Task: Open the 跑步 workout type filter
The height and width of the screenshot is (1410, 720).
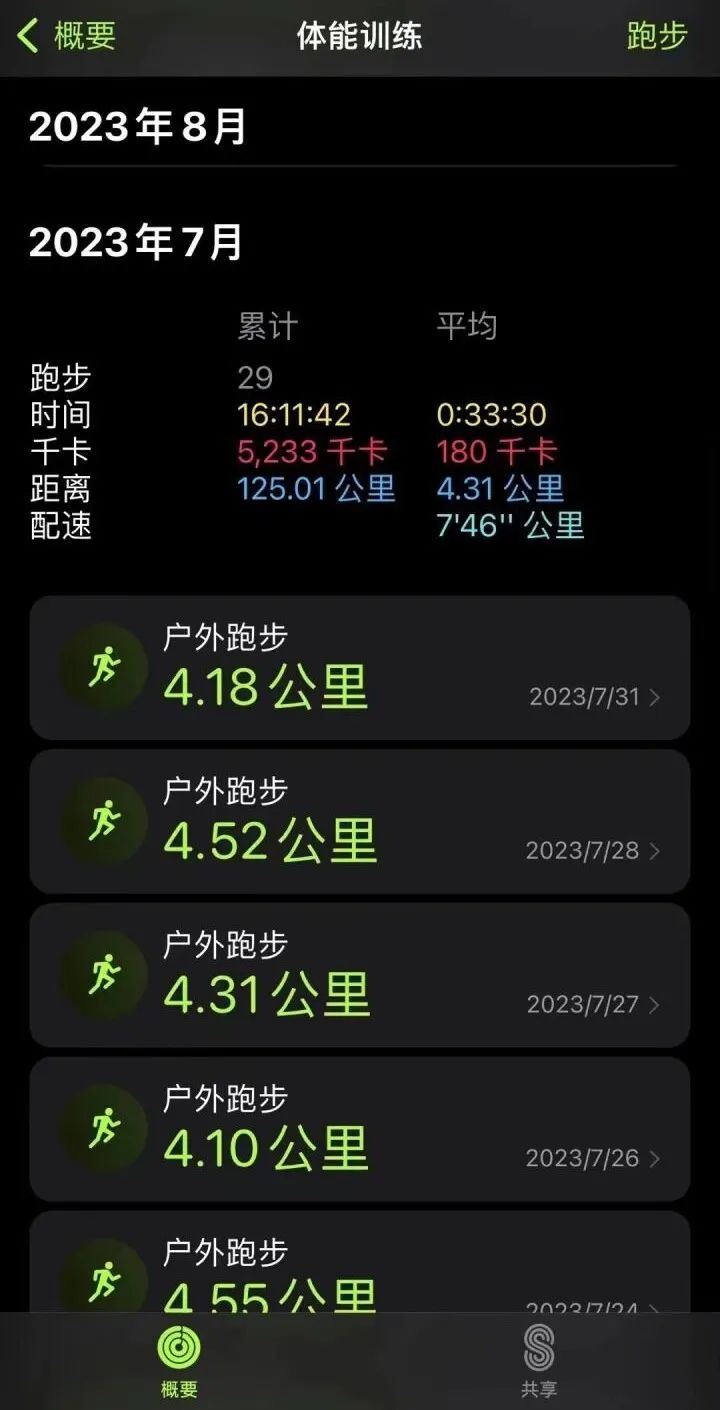Action: coord(657,36)
